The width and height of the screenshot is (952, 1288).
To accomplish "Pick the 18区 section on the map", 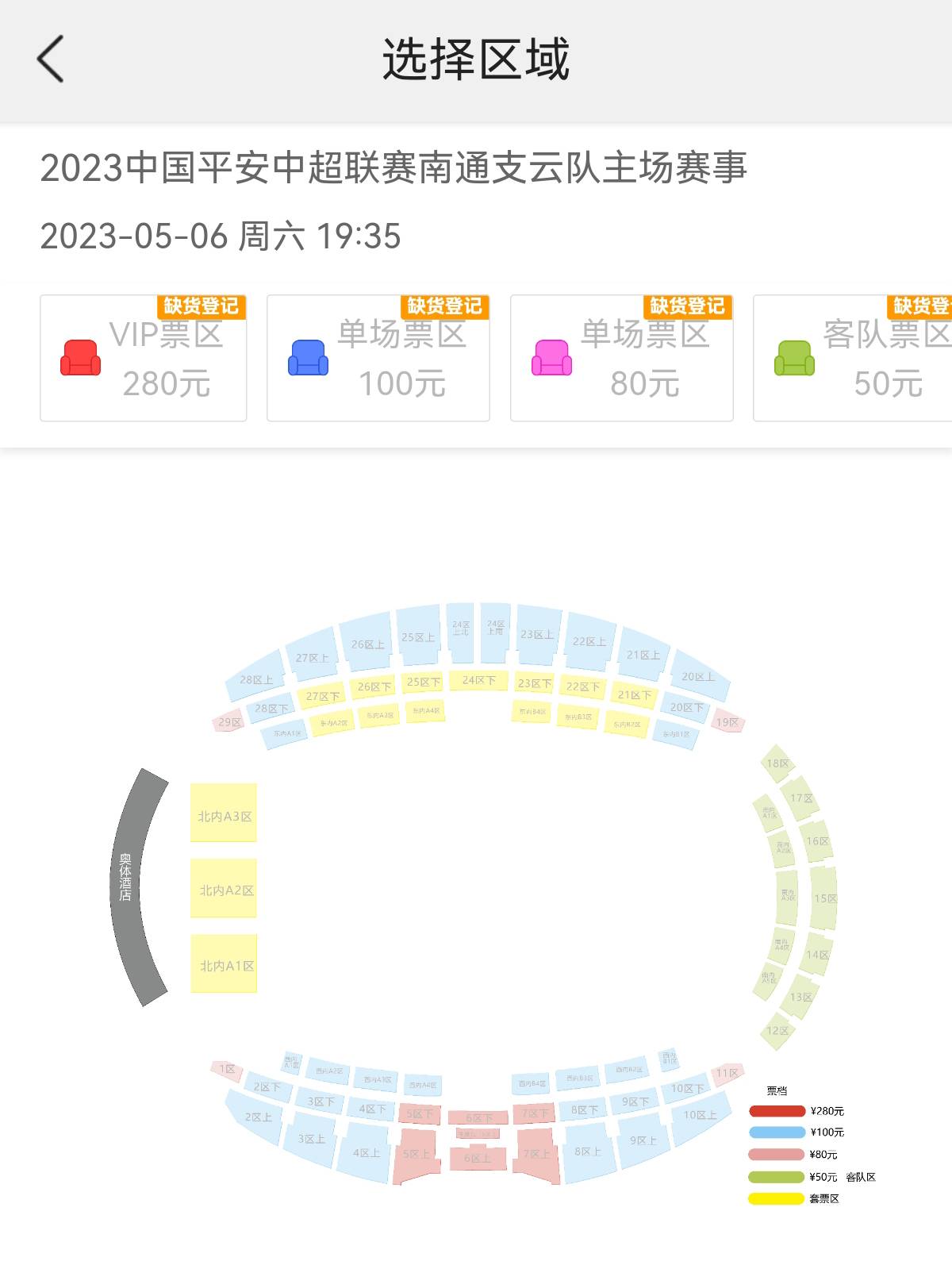I will pyautogui.click(x=777, y=763).
